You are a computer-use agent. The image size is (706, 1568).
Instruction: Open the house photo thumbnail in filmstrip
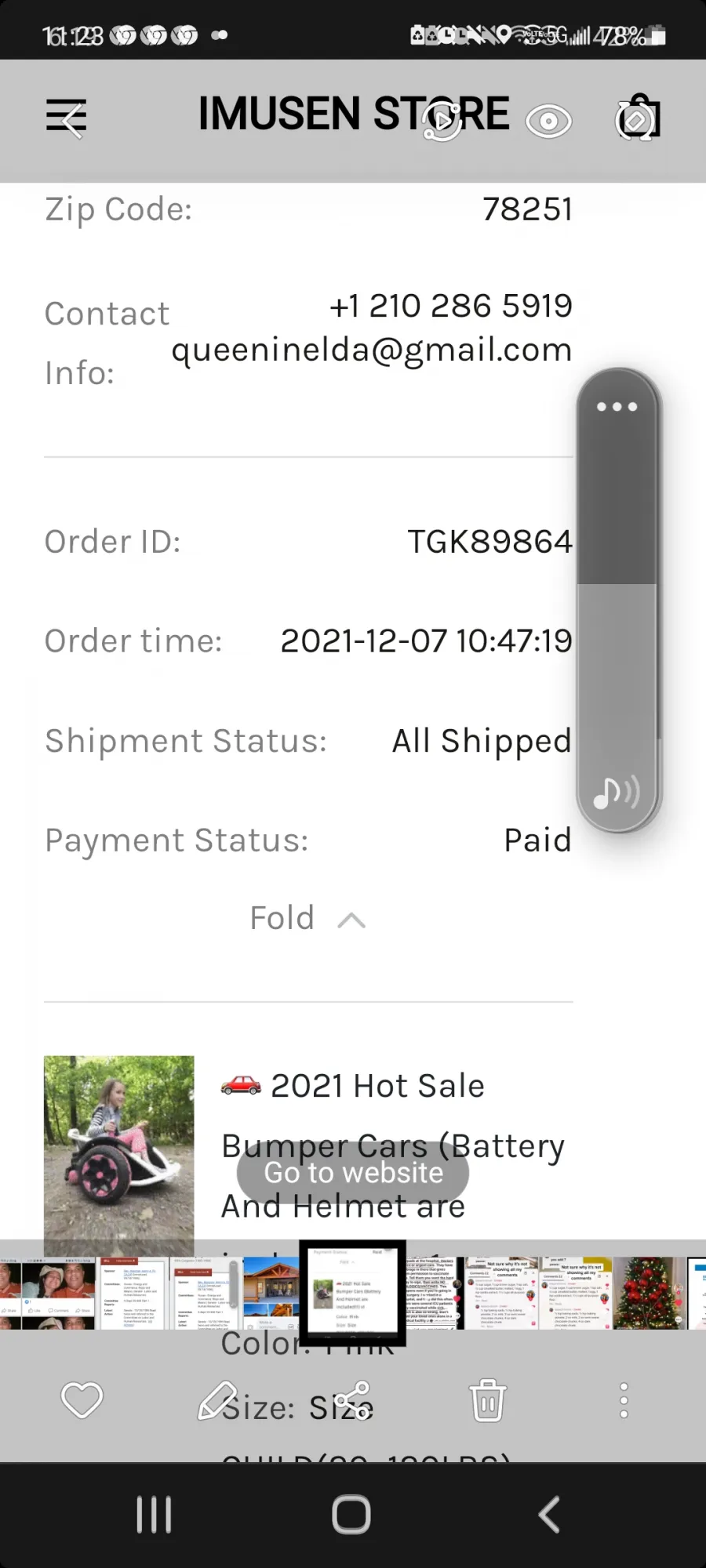point(271,1293)
